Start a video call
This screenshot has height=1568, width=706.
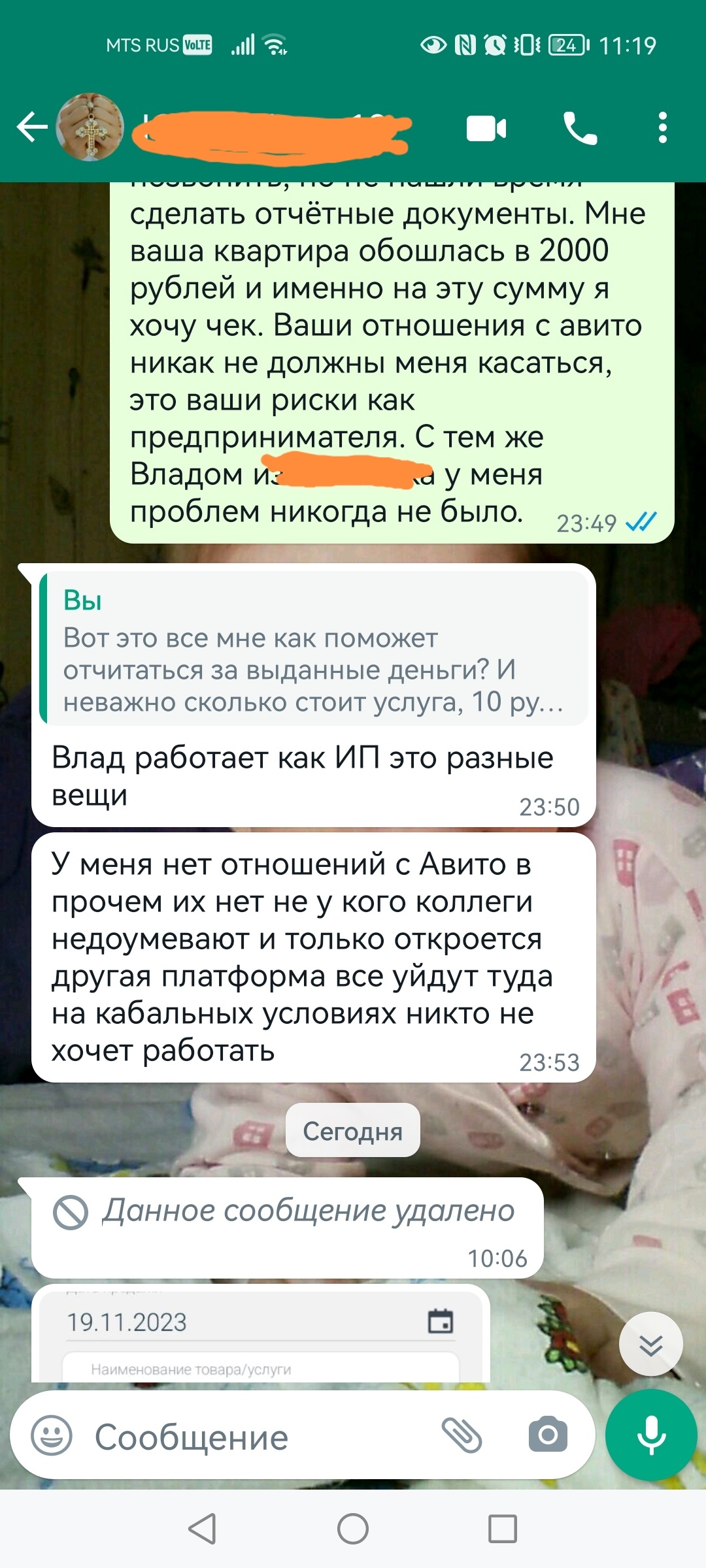[486, 128]
